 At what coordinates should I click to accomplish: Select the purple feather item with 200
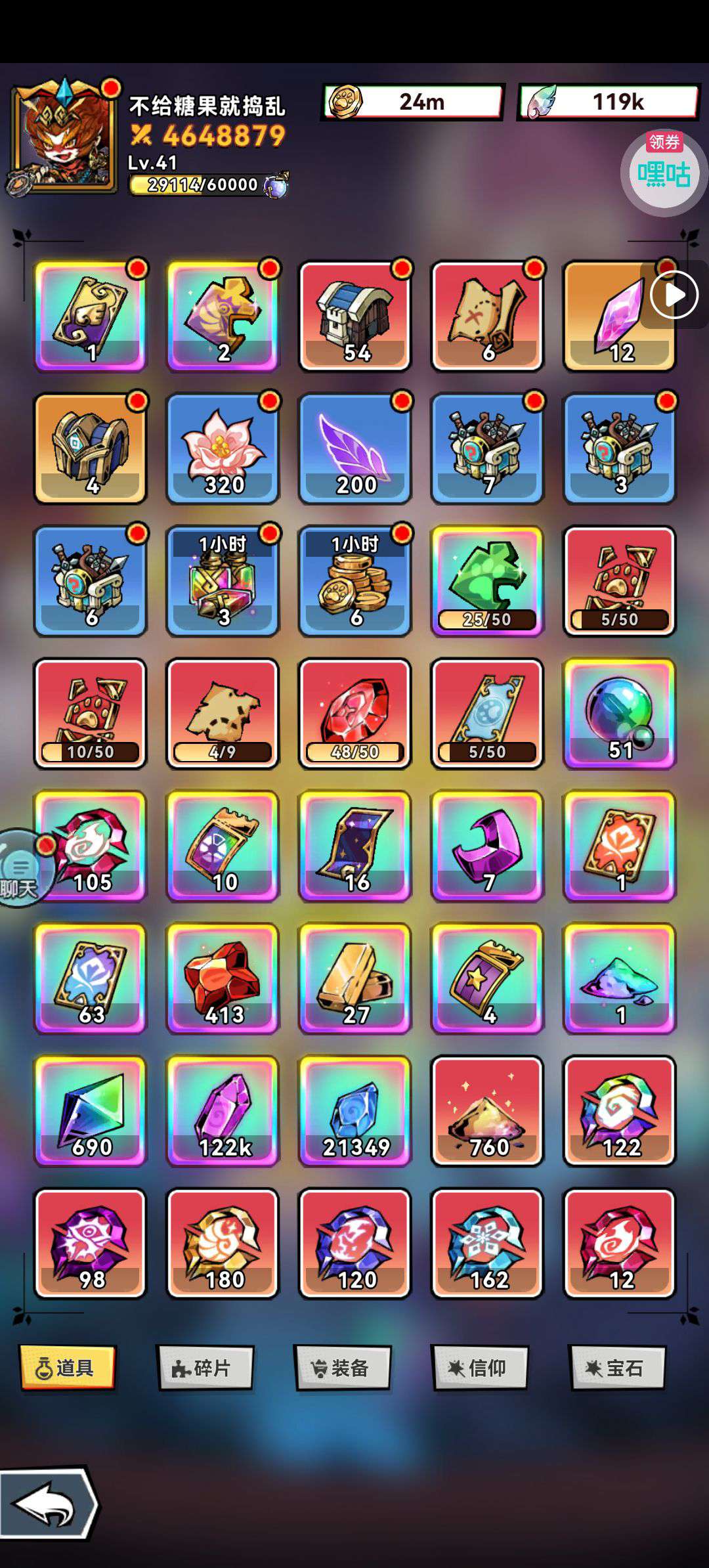(x=355, y=449)
